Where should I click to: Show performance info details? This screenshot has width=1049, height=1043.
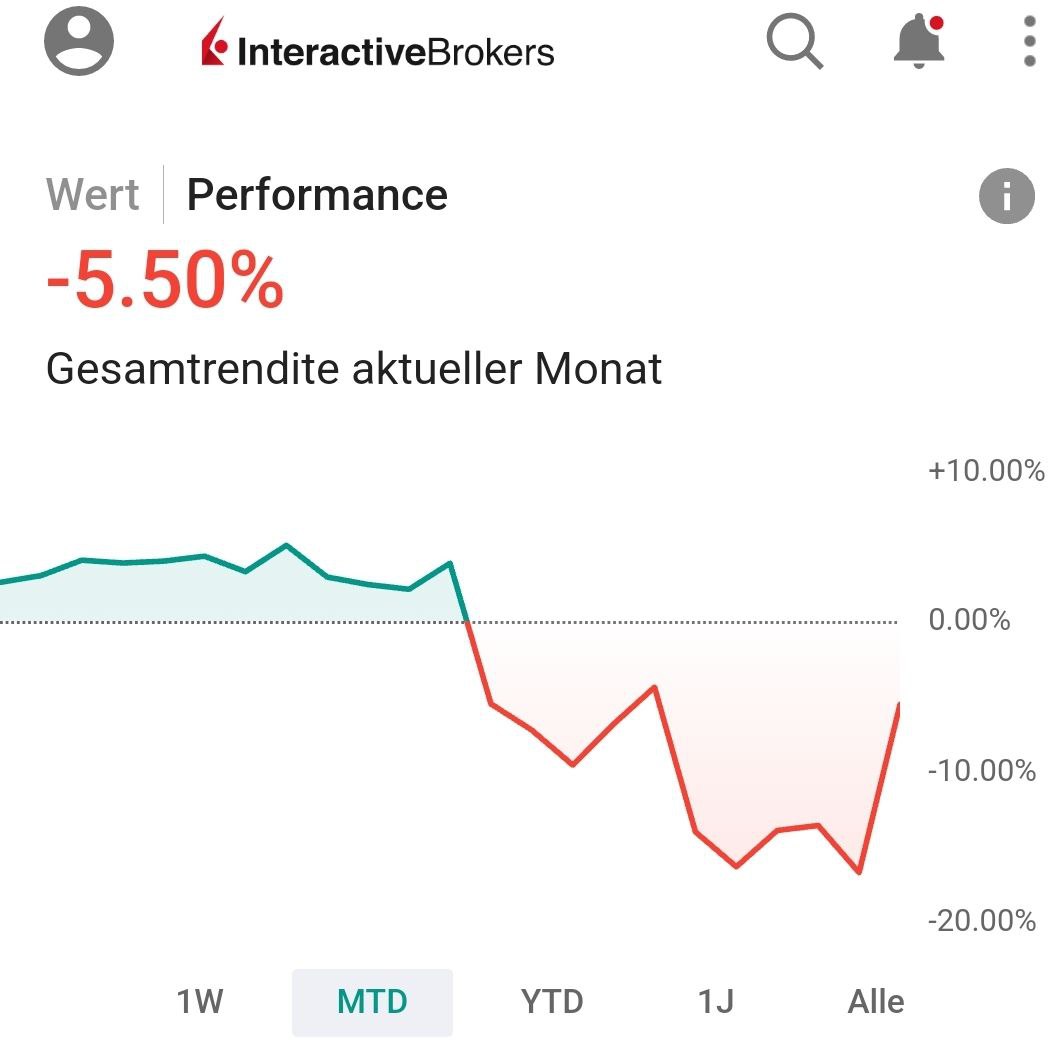(1005, 196)
